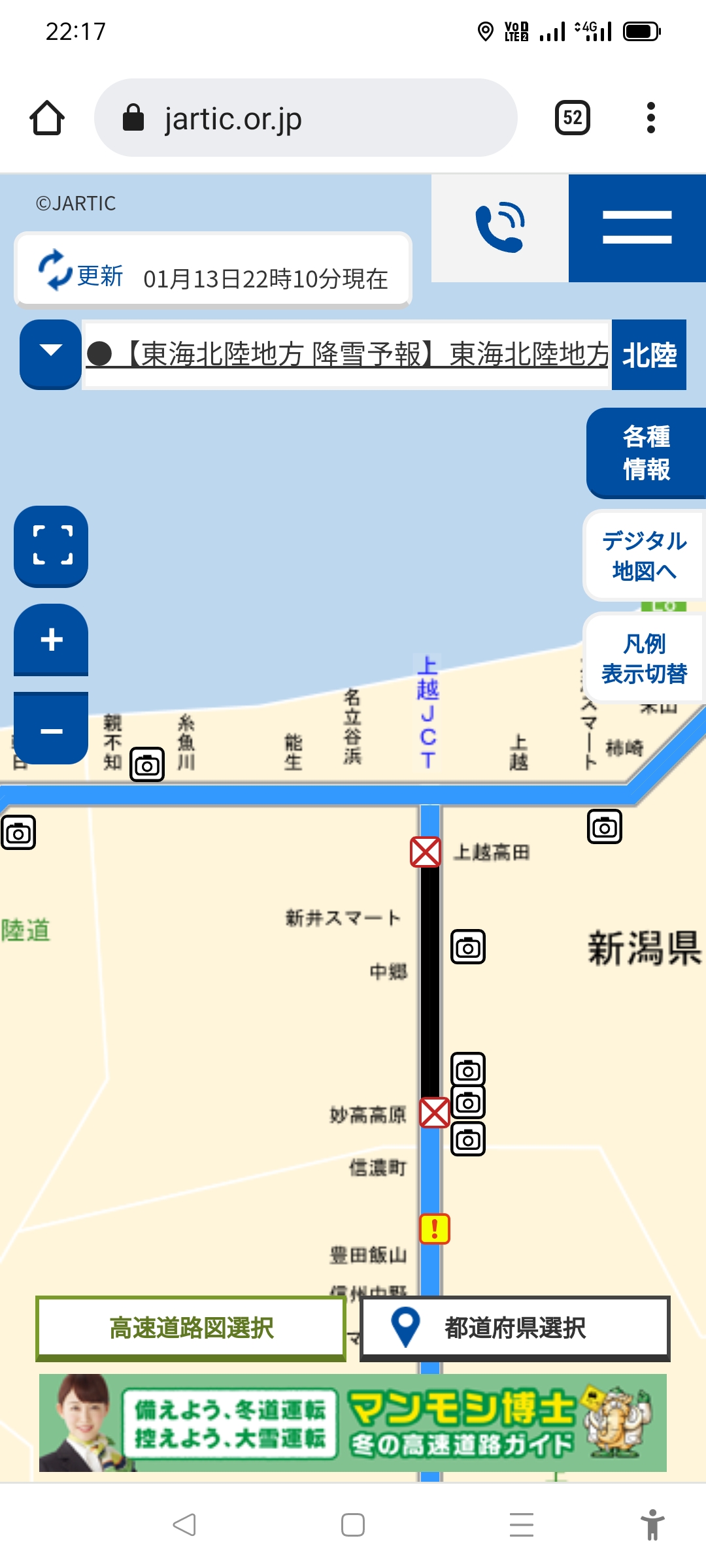Image resolution: width=706 pixels, height=1568 pixels.
Task: Zoom in with the plus button
Action: (x=52, y=639)
